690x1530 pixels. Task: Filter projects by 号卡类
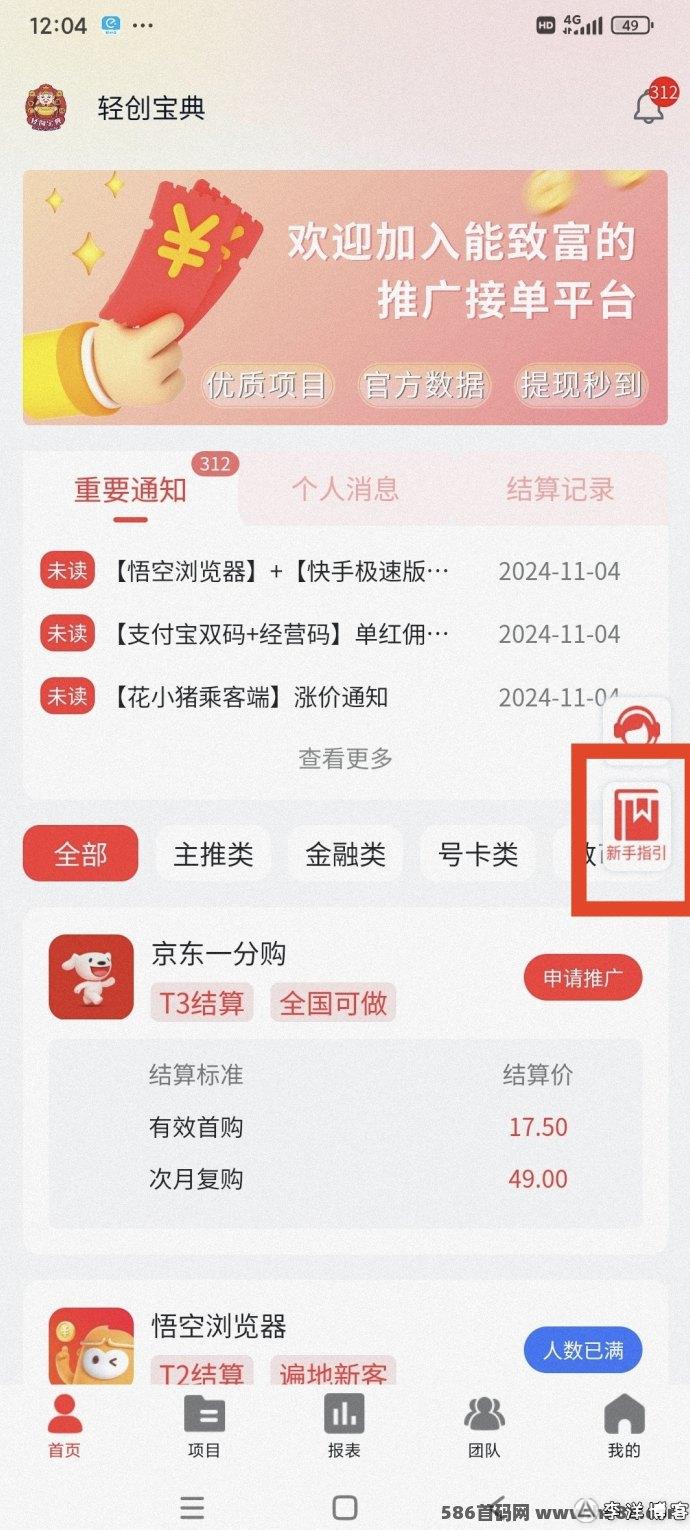click(x=477, y=854)
